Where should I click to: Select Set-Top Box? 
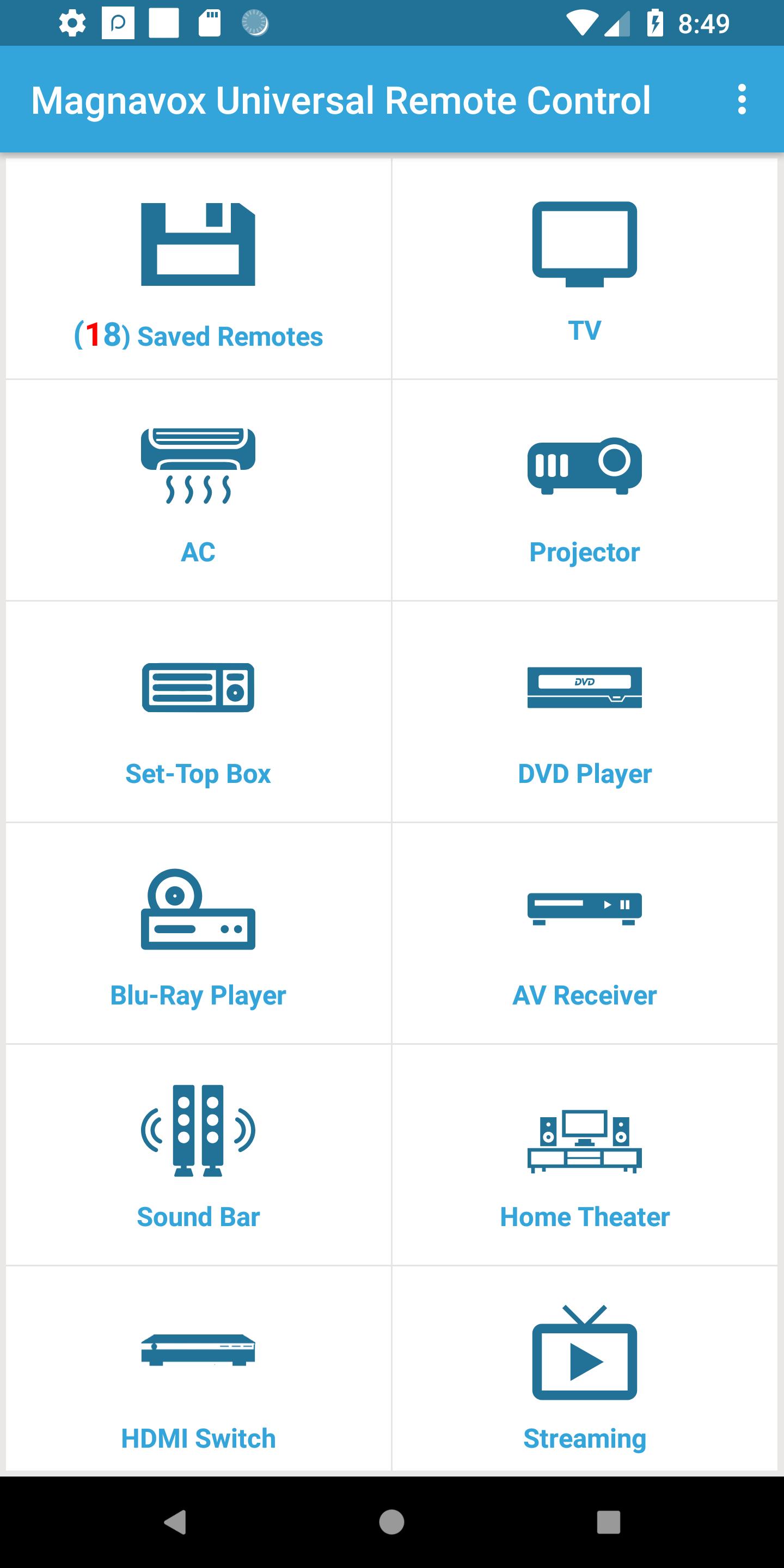[x=198, y=712]
